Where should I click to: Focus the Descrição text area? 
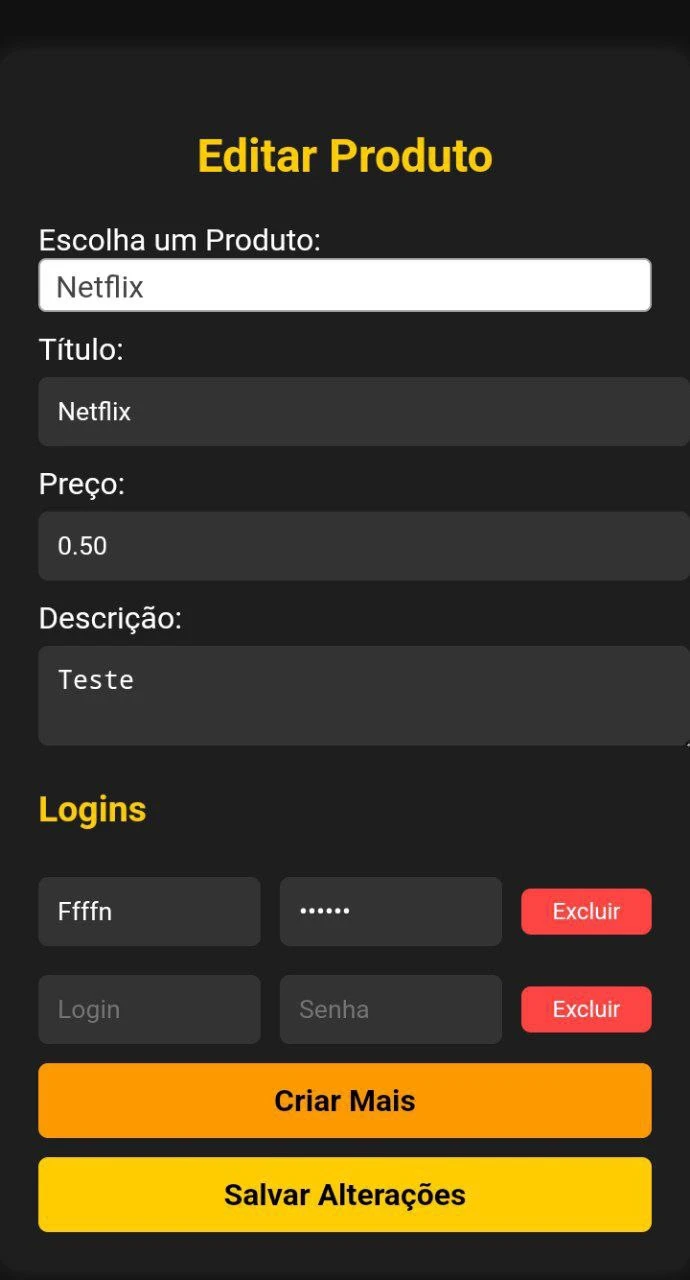click(360, 695)
